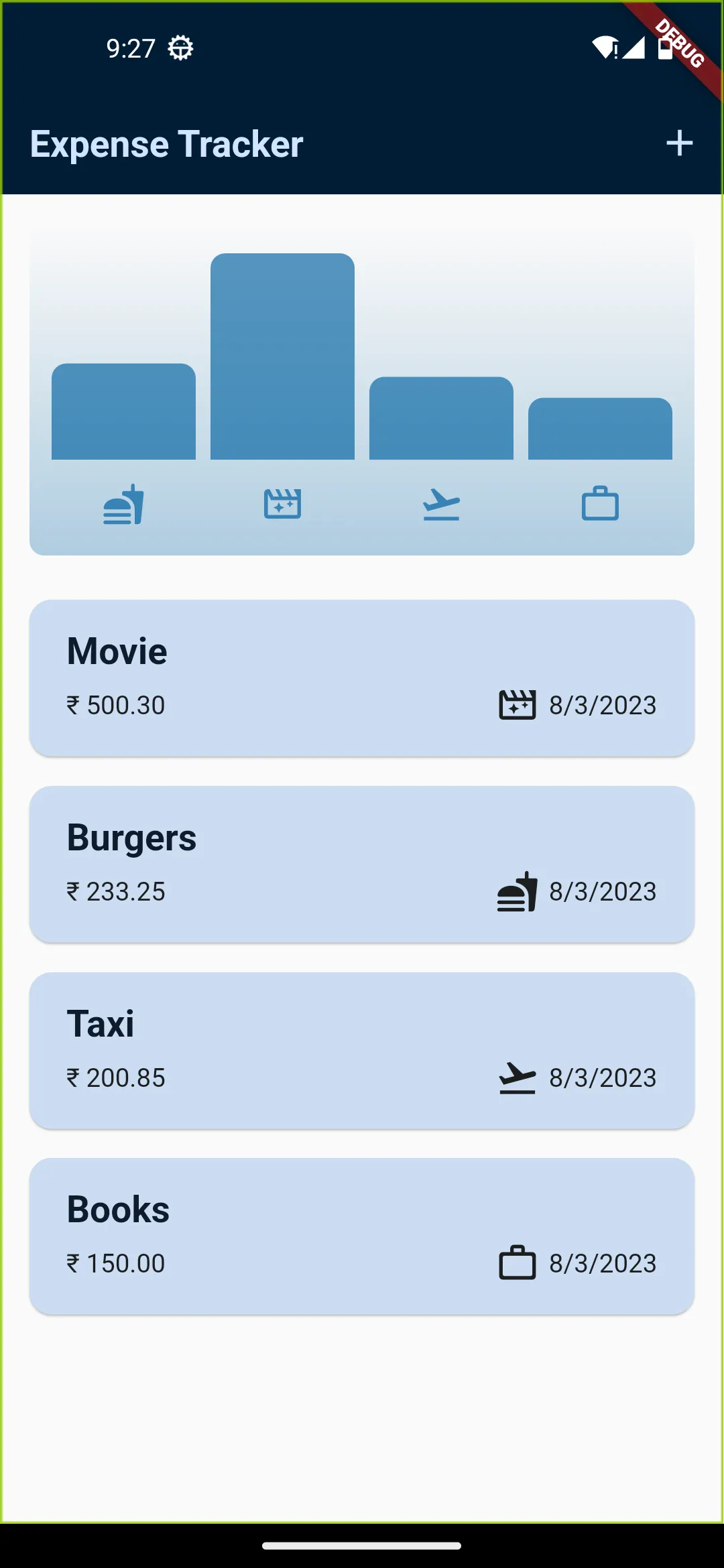
Task: Tap the Wi-Fi status icon in the status bar
Action: 605,47
